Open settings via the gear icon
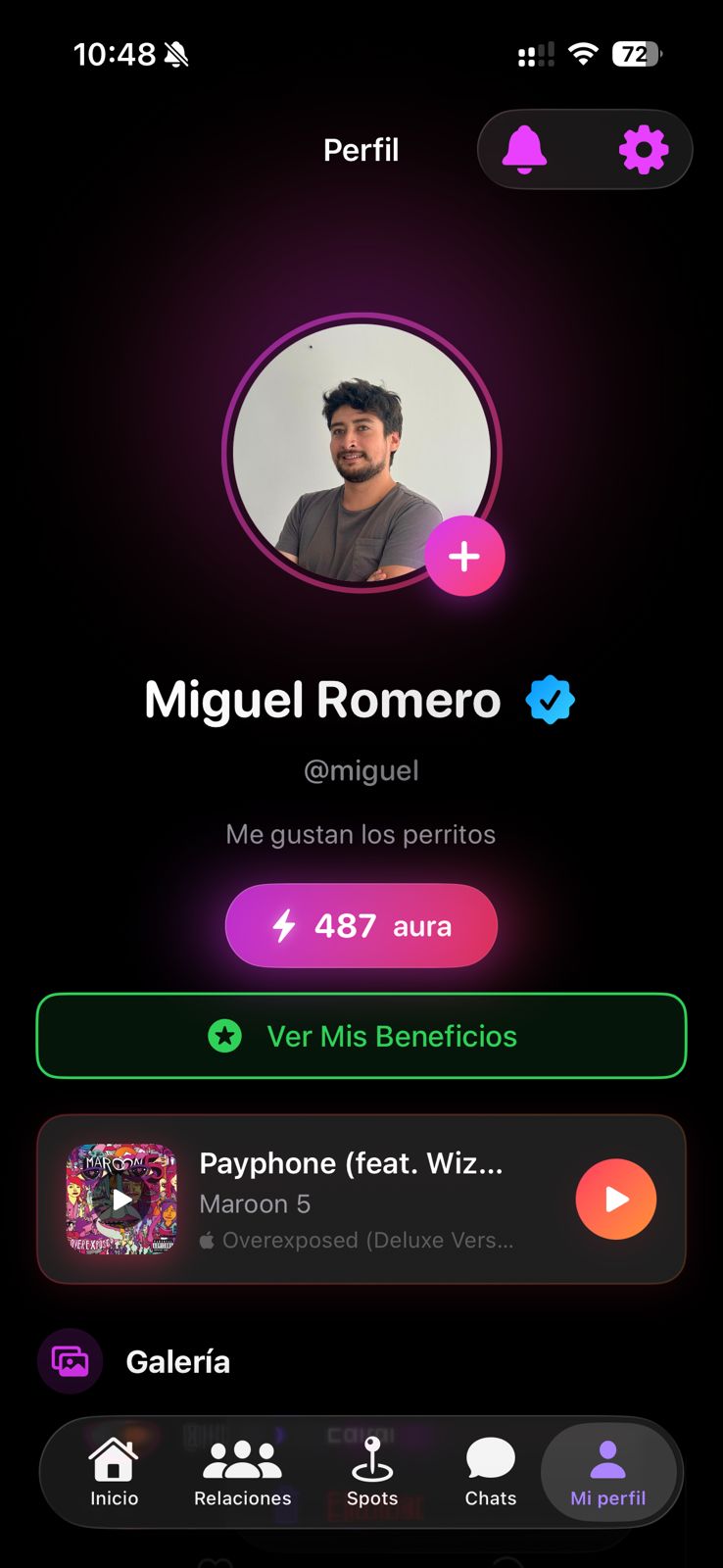 click(x=644, y=150)
